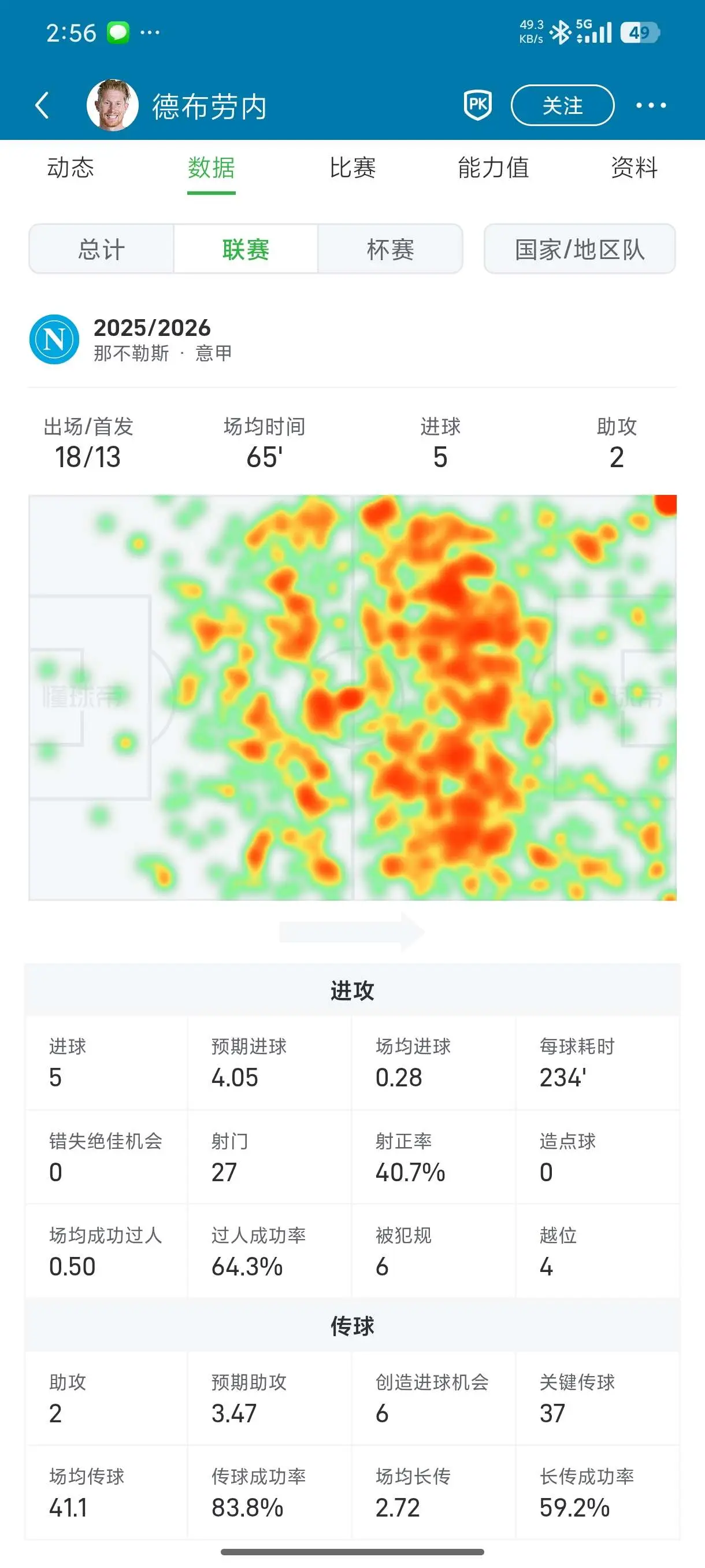Switch to the 资料 tab
705x1568 pixels.
coord(634,168)
